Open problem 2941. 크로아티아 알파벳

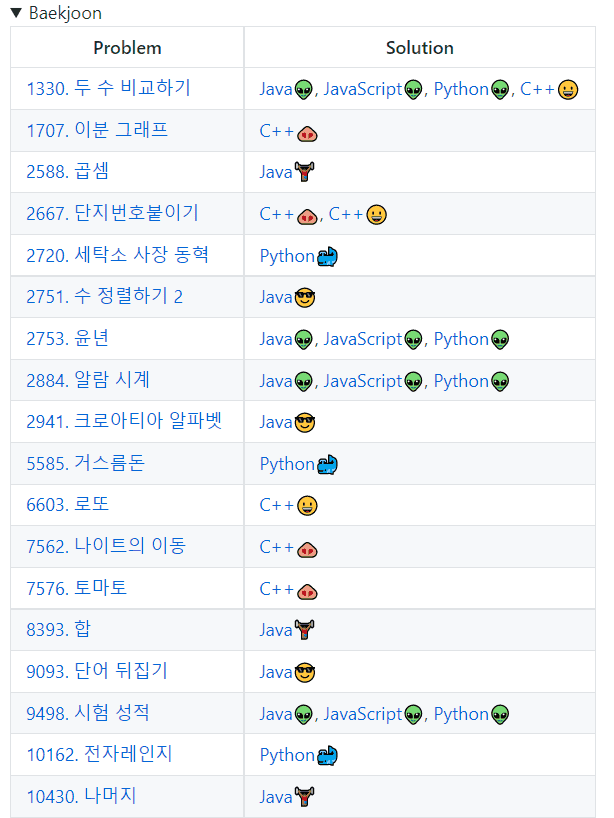click(x=124, y=422)
